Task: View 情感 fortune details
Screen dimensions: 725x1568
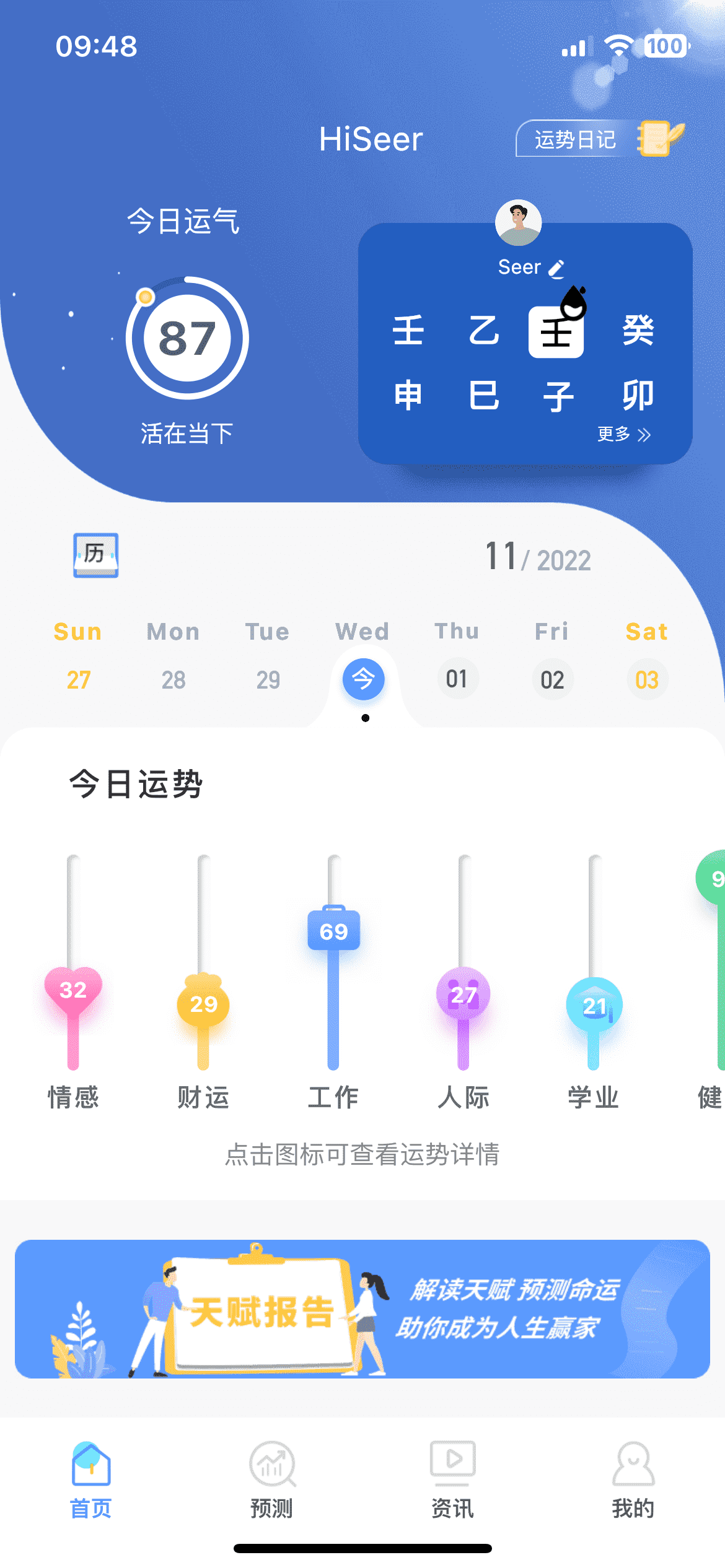Action: pos(73,991)
